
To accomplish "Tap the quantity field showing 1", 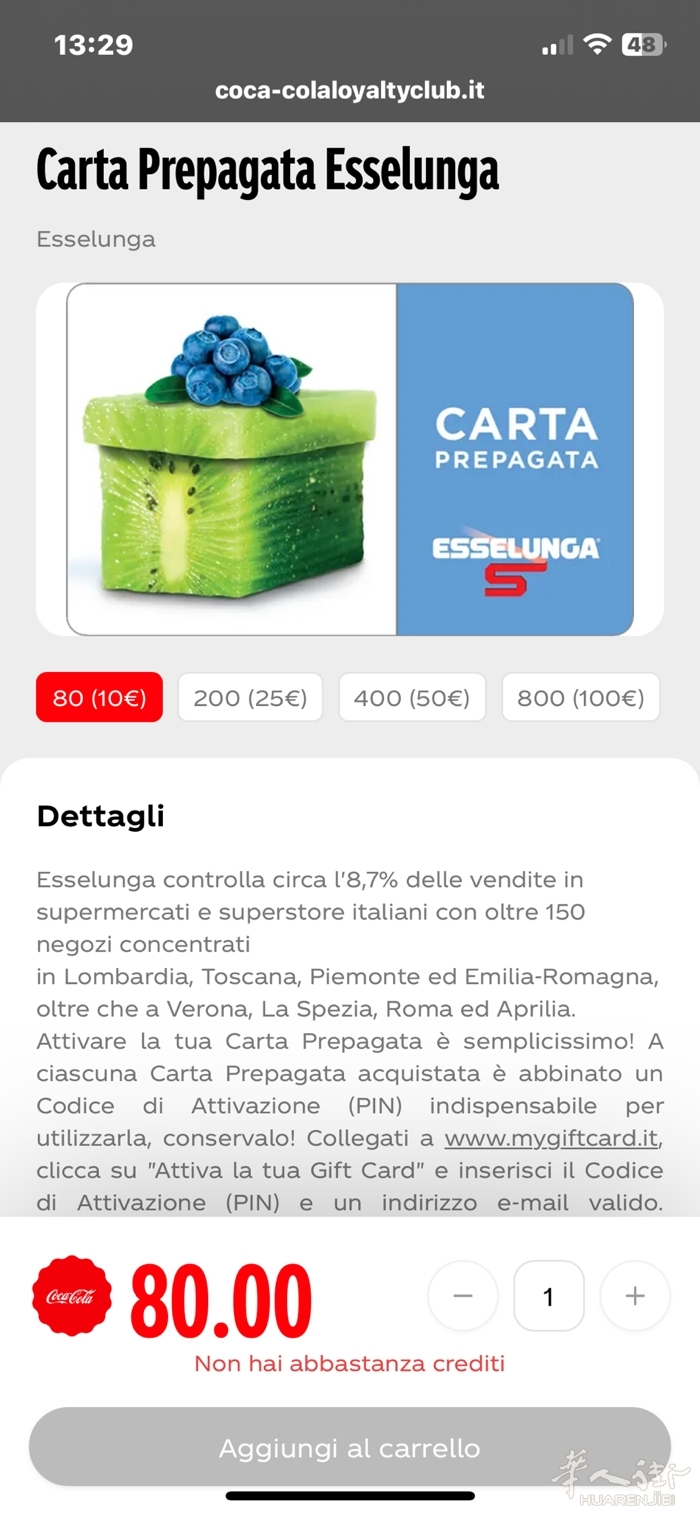I will [548, 1296].
